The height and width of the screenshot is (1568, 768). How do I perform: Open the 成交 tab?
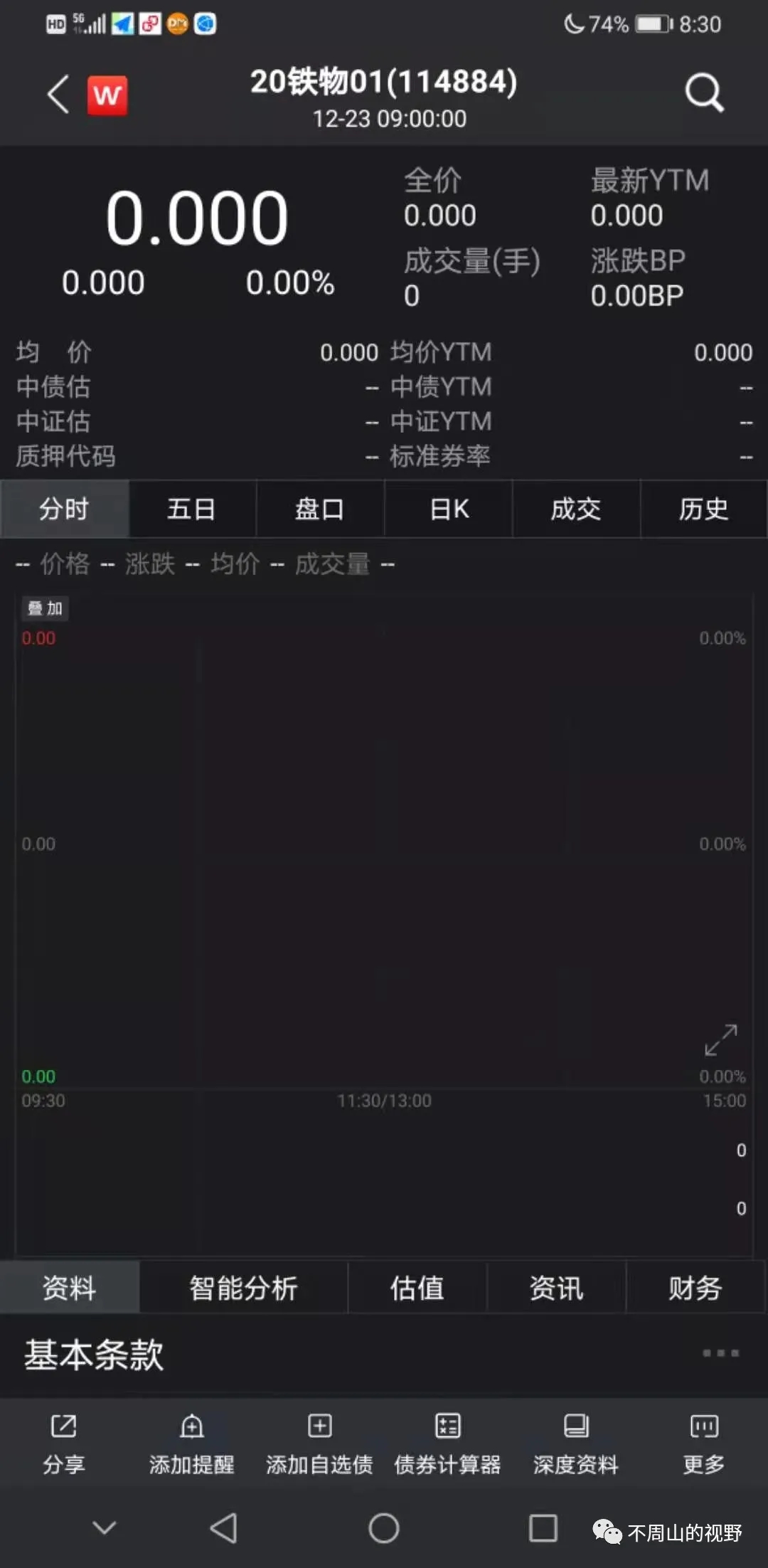coord(576,509)
